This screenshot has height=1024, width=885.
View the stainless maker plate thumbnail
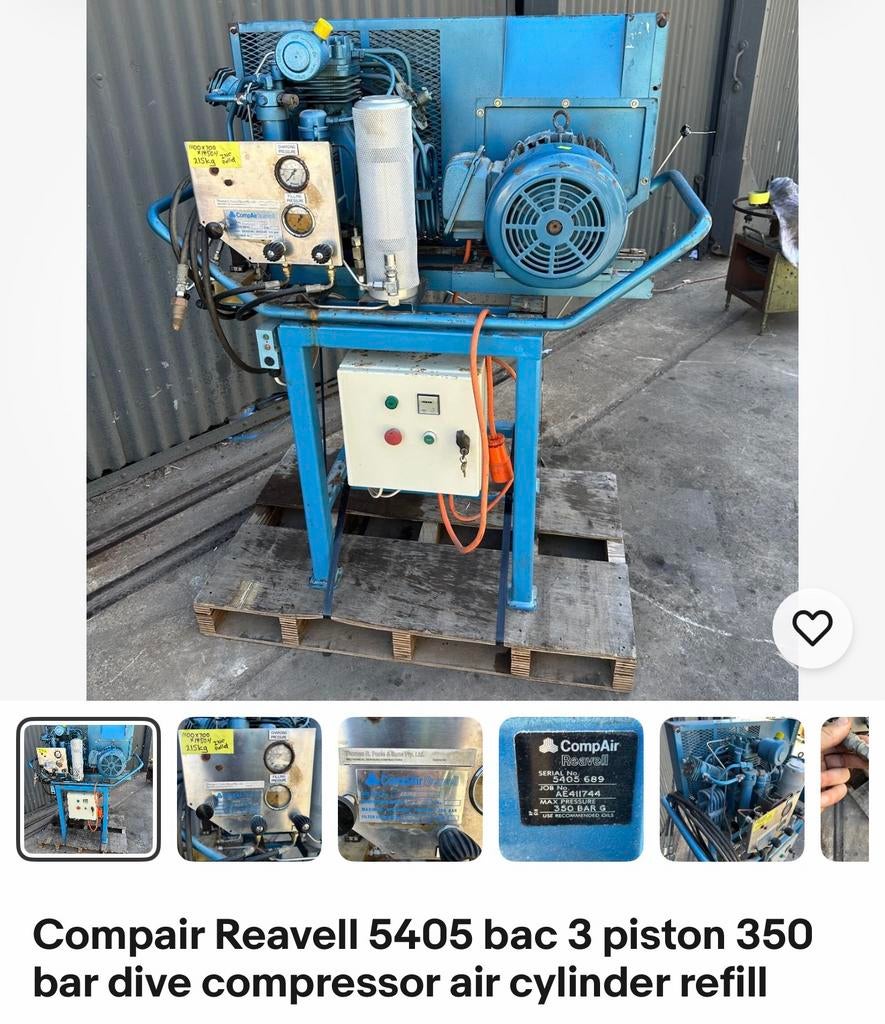410,788
